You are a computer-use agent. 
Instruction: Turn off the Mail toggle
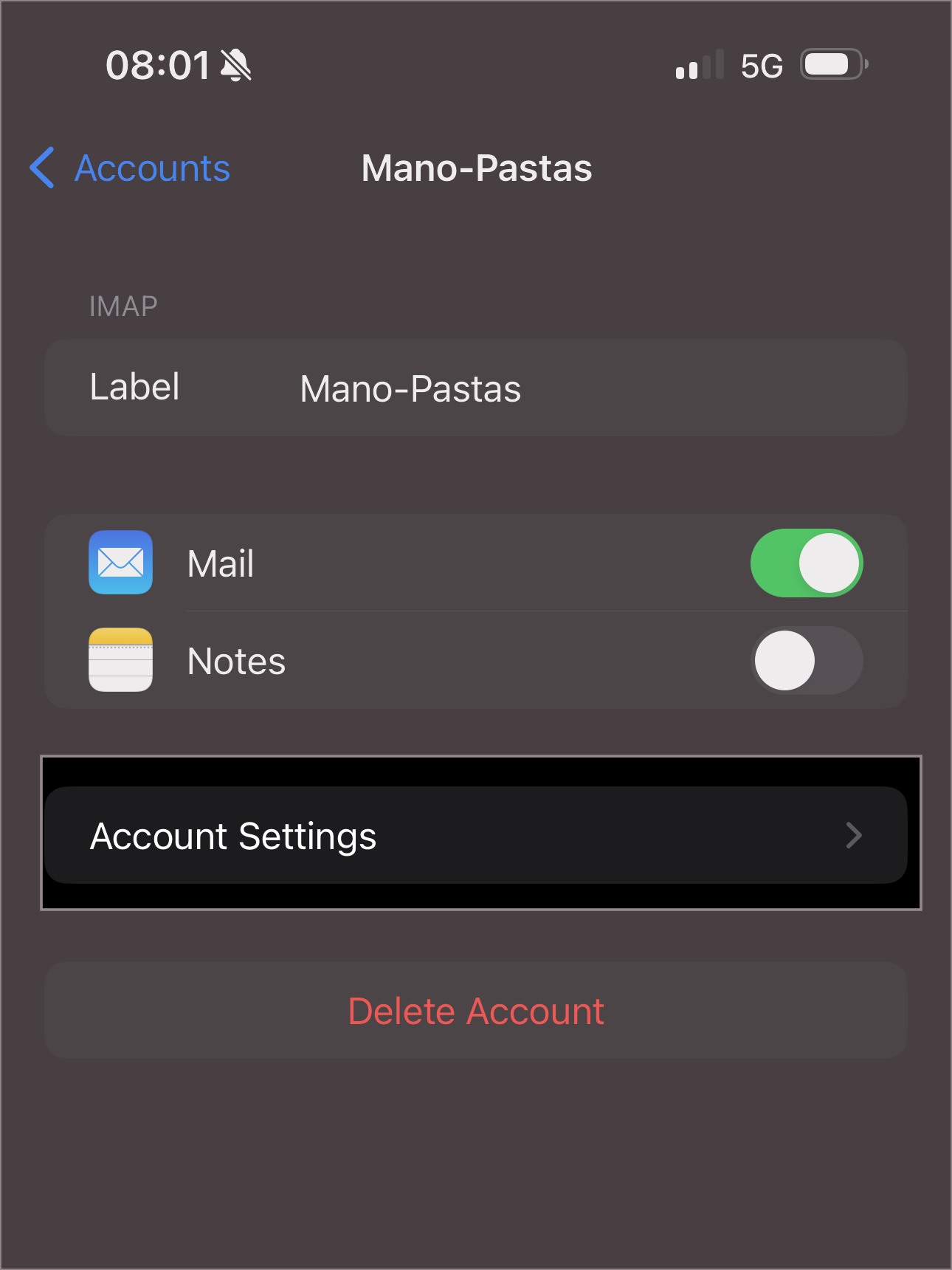(806, 563)
